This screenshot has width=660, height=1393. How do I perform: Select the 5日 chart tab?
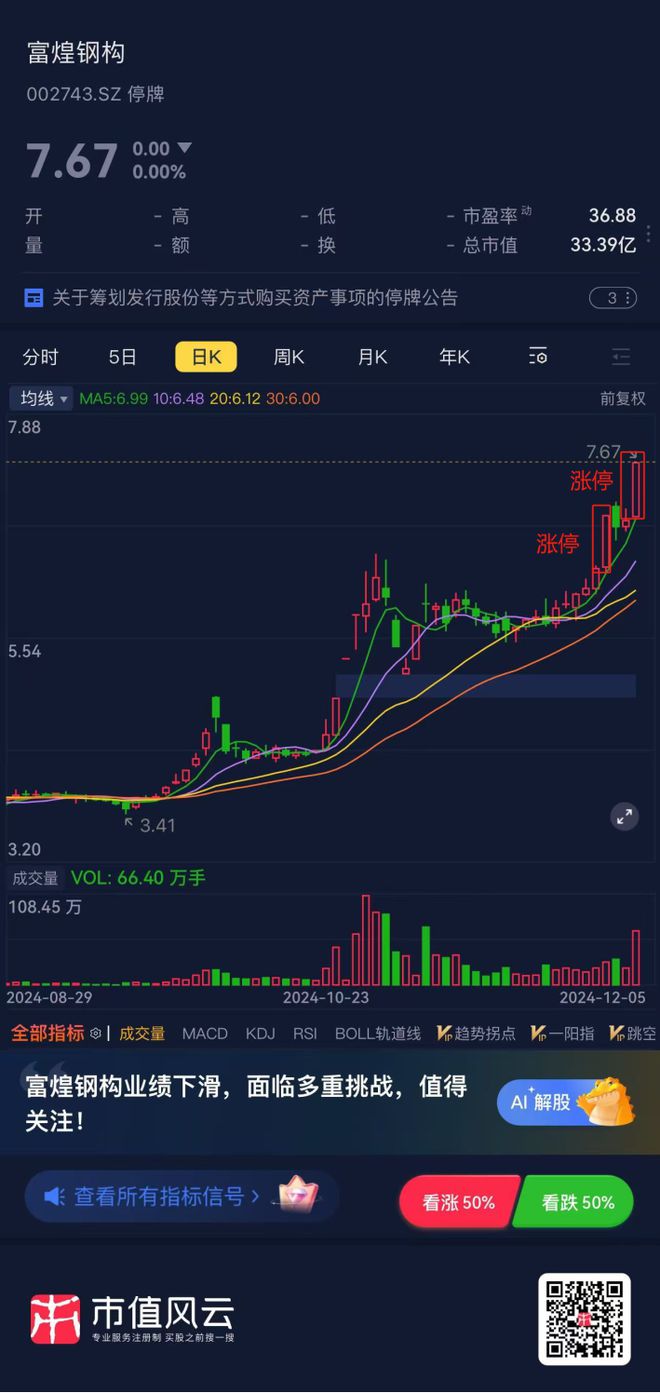coord(122,357)
